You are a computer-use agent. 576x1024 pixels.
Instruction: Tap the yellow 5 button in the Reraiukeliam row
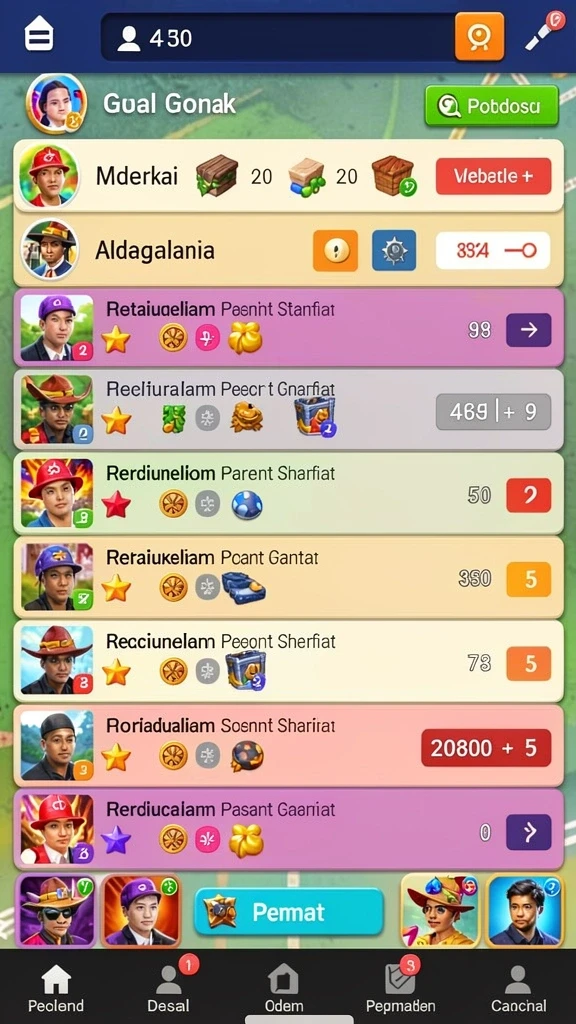tap(528, 579)
